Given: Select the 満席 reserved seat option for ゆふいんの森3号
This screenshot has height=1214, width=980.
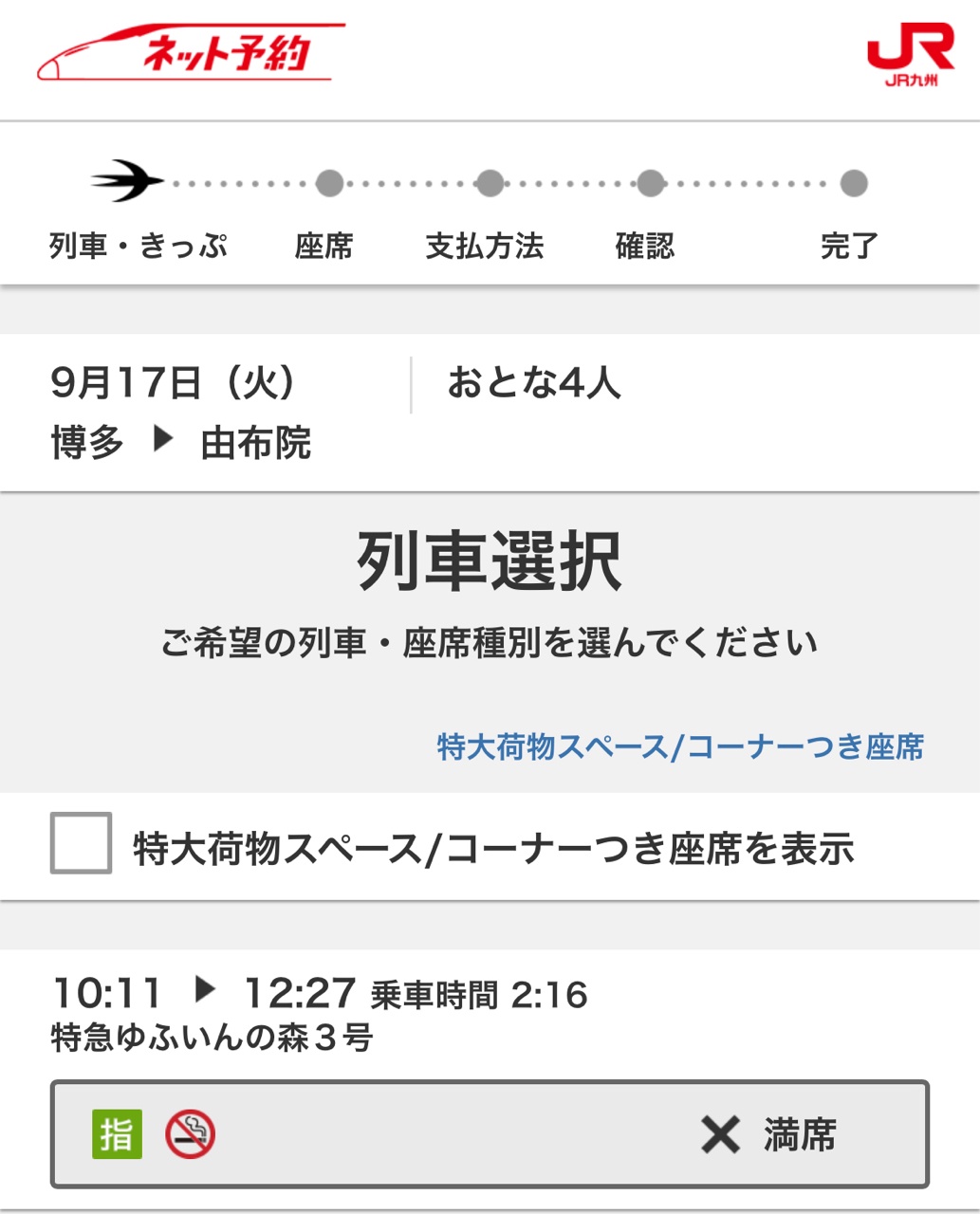Looking at the screenshot, I should 490,1134.
